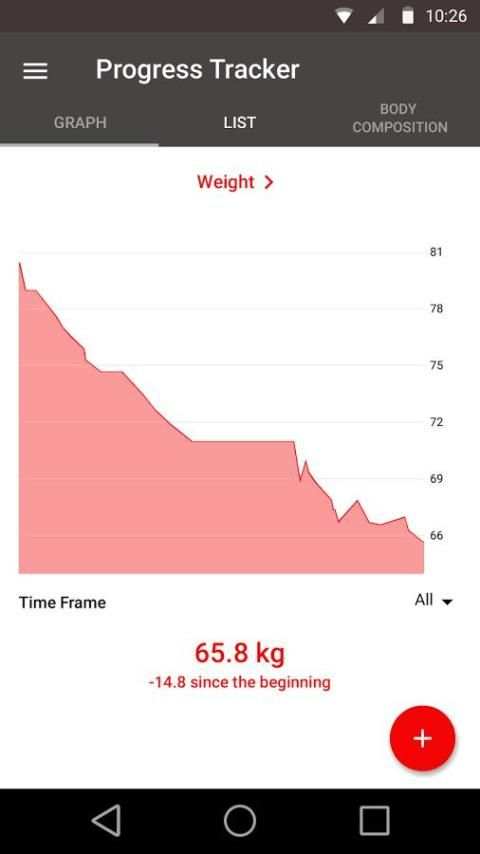This screenshot has height=854, width=480.
Task: Expand the All time frame dropdown
Action: (x=434, y=601)
